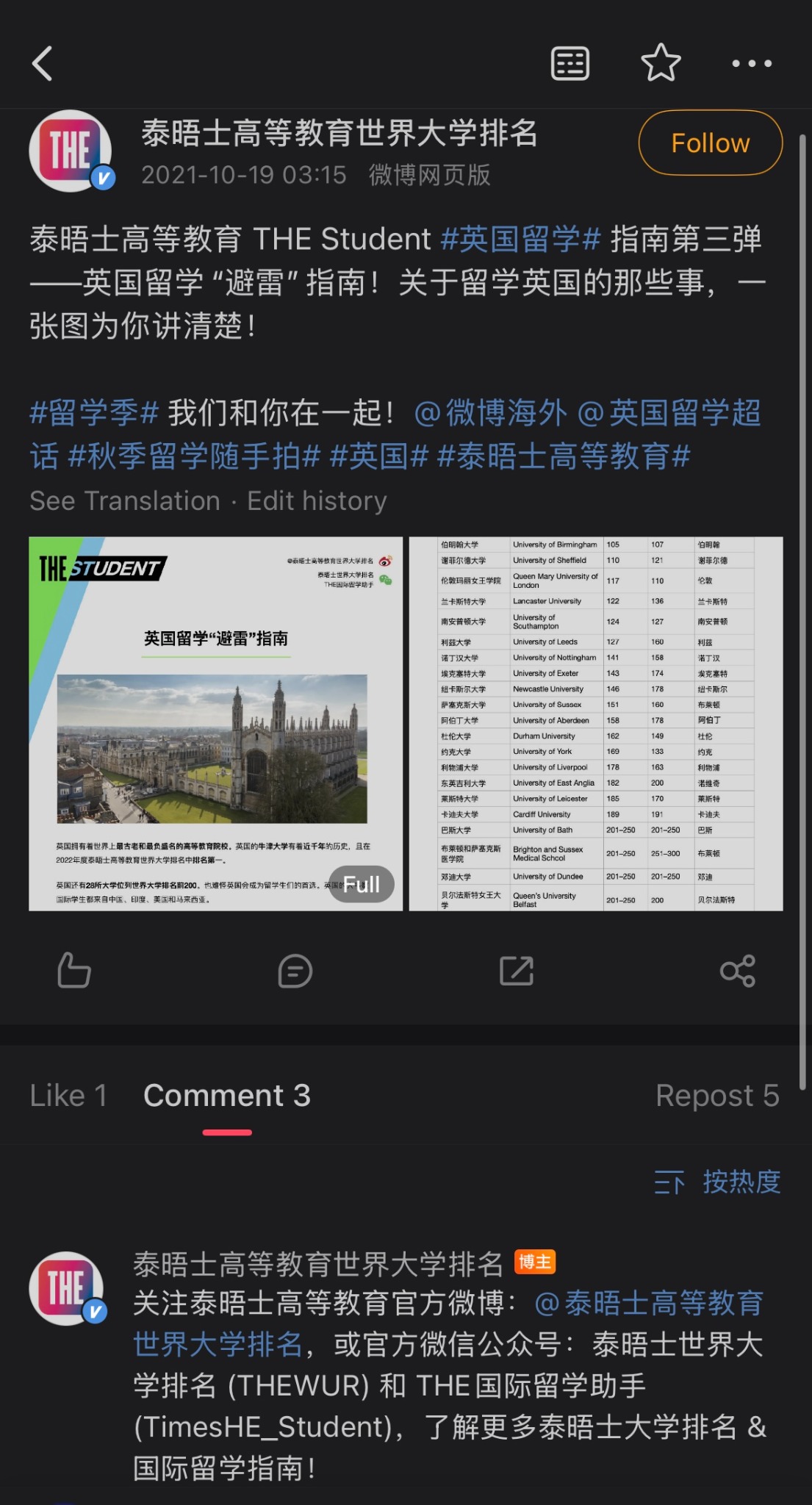Go back to the previous page
Screen dimensions: 812x1505
pos(43,63)
